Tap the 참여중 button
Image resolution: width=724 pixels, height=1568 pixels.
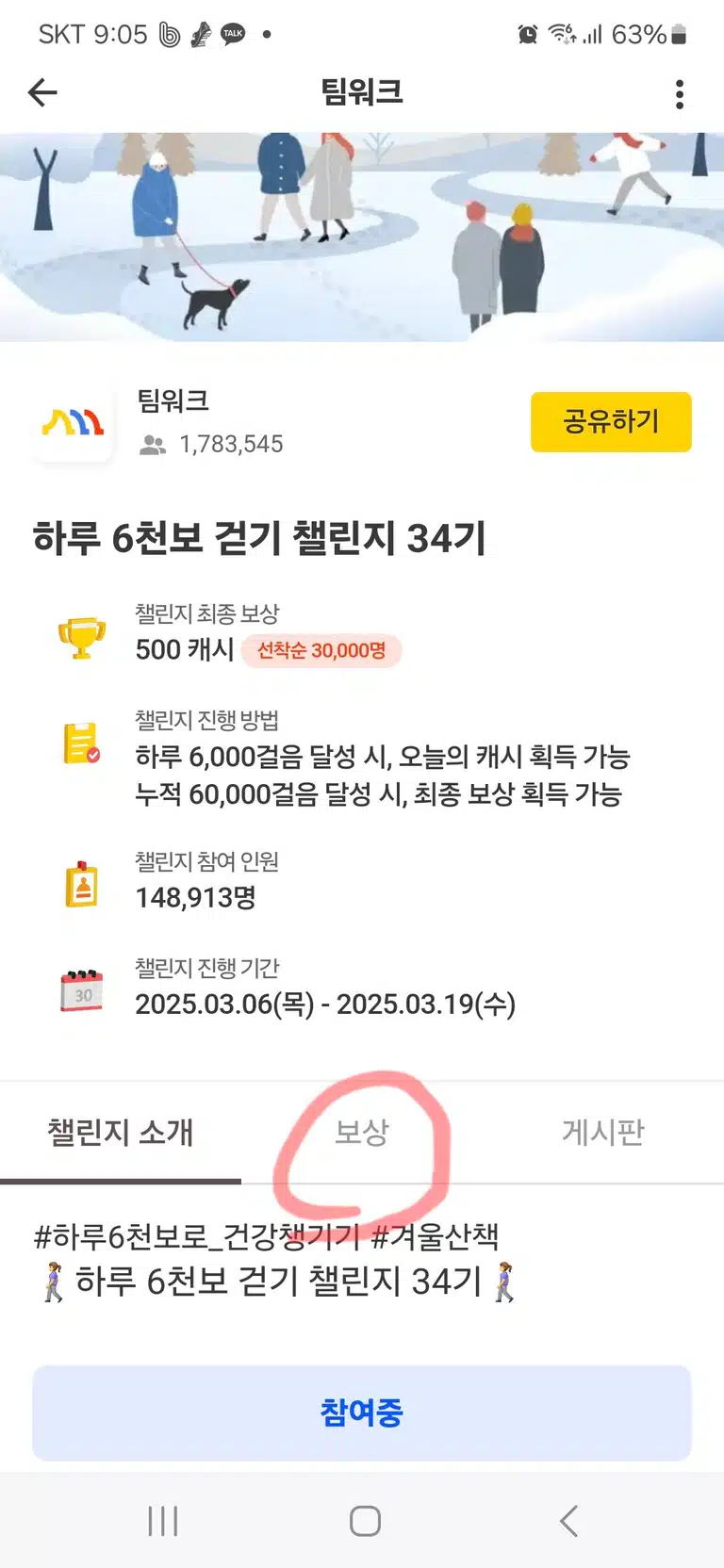pos(362,1413)
